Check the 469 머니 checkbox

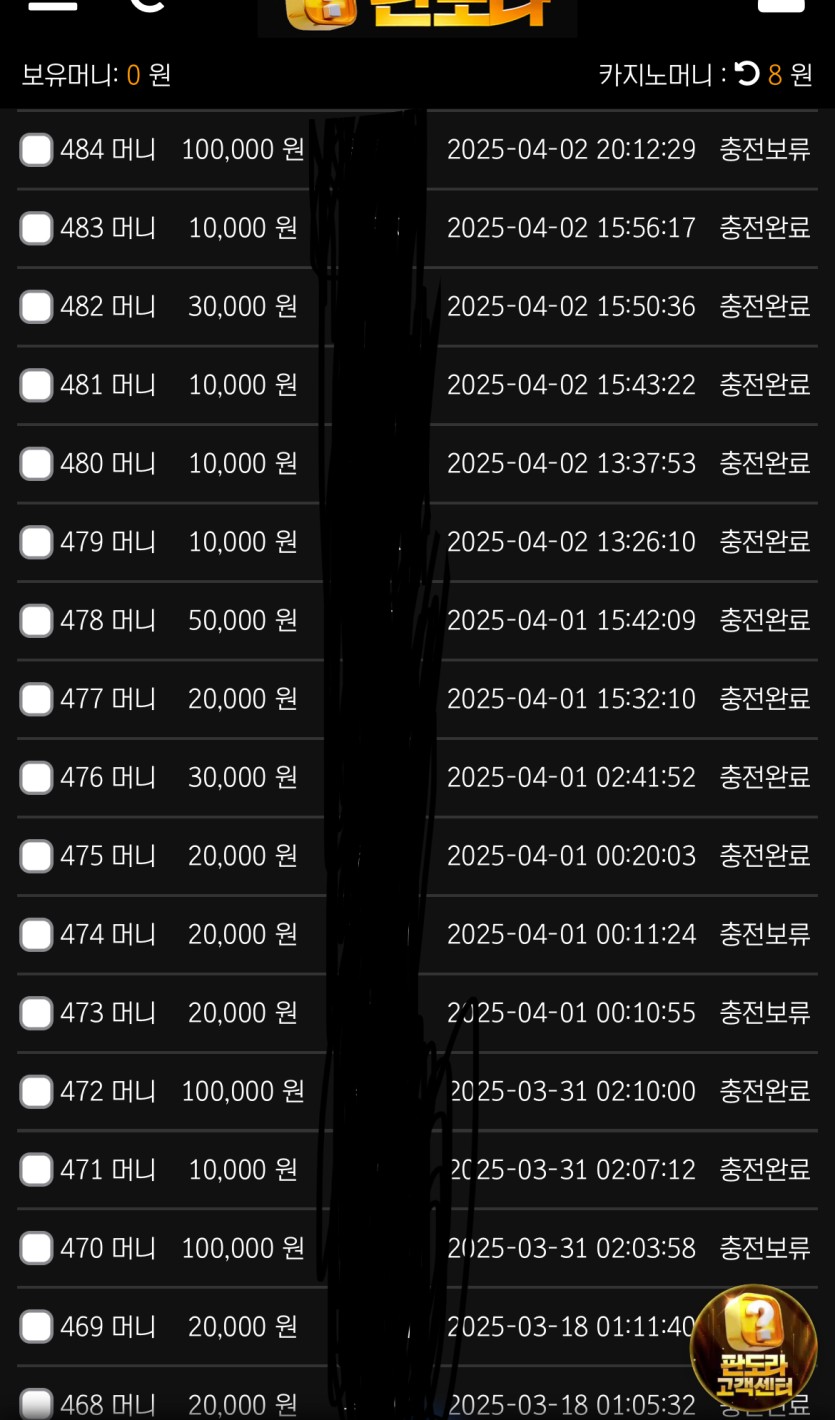click(36, 1327)
